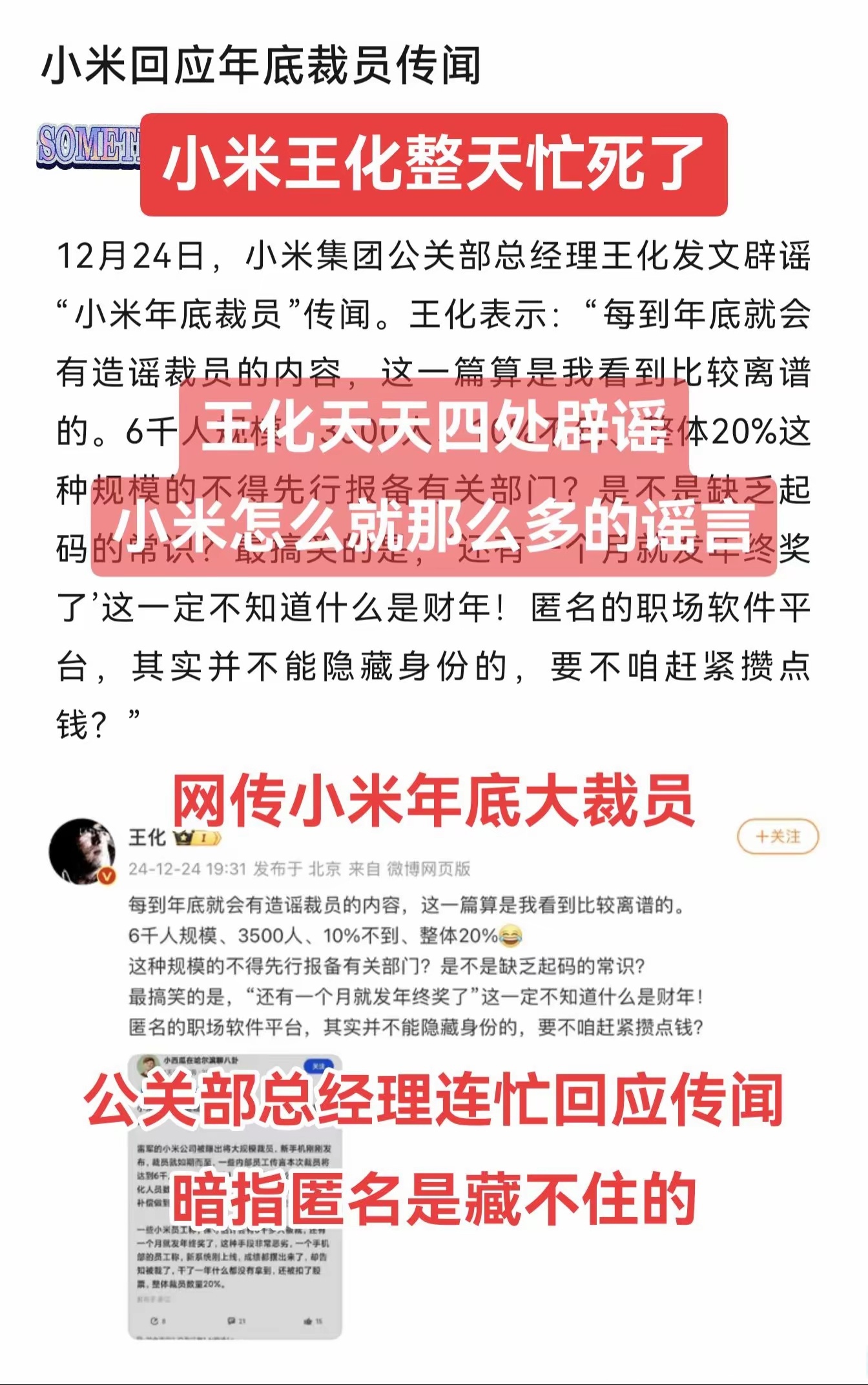
Task: Click the comment bubble icon showing 21
Action: click(x=231, y=1321)
